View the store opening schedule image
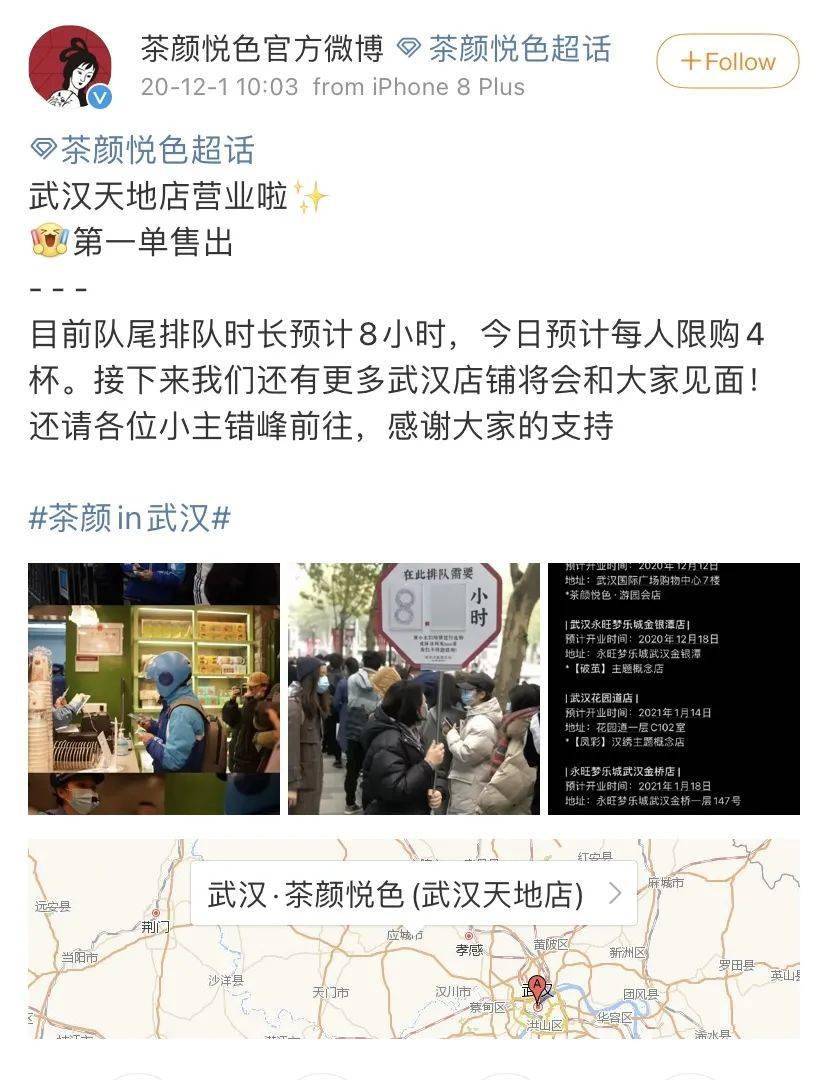This screenshot has width=828, height=1080. pos(673,688)
